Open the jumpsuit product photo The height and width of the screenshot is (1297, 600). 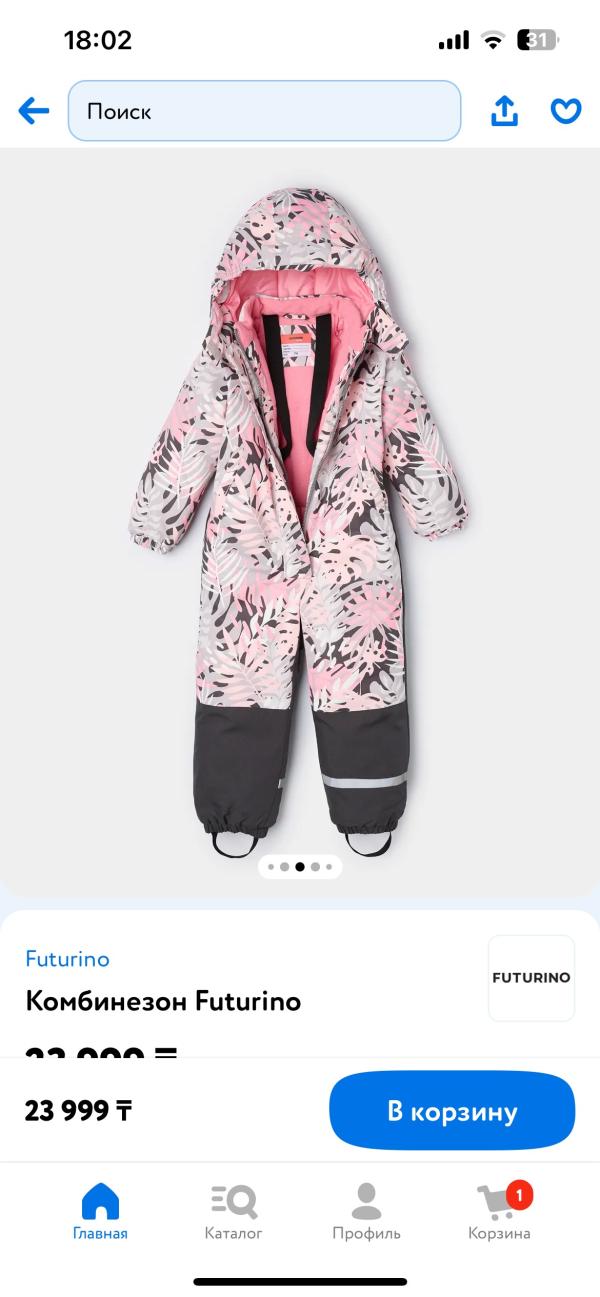[300, 520]
